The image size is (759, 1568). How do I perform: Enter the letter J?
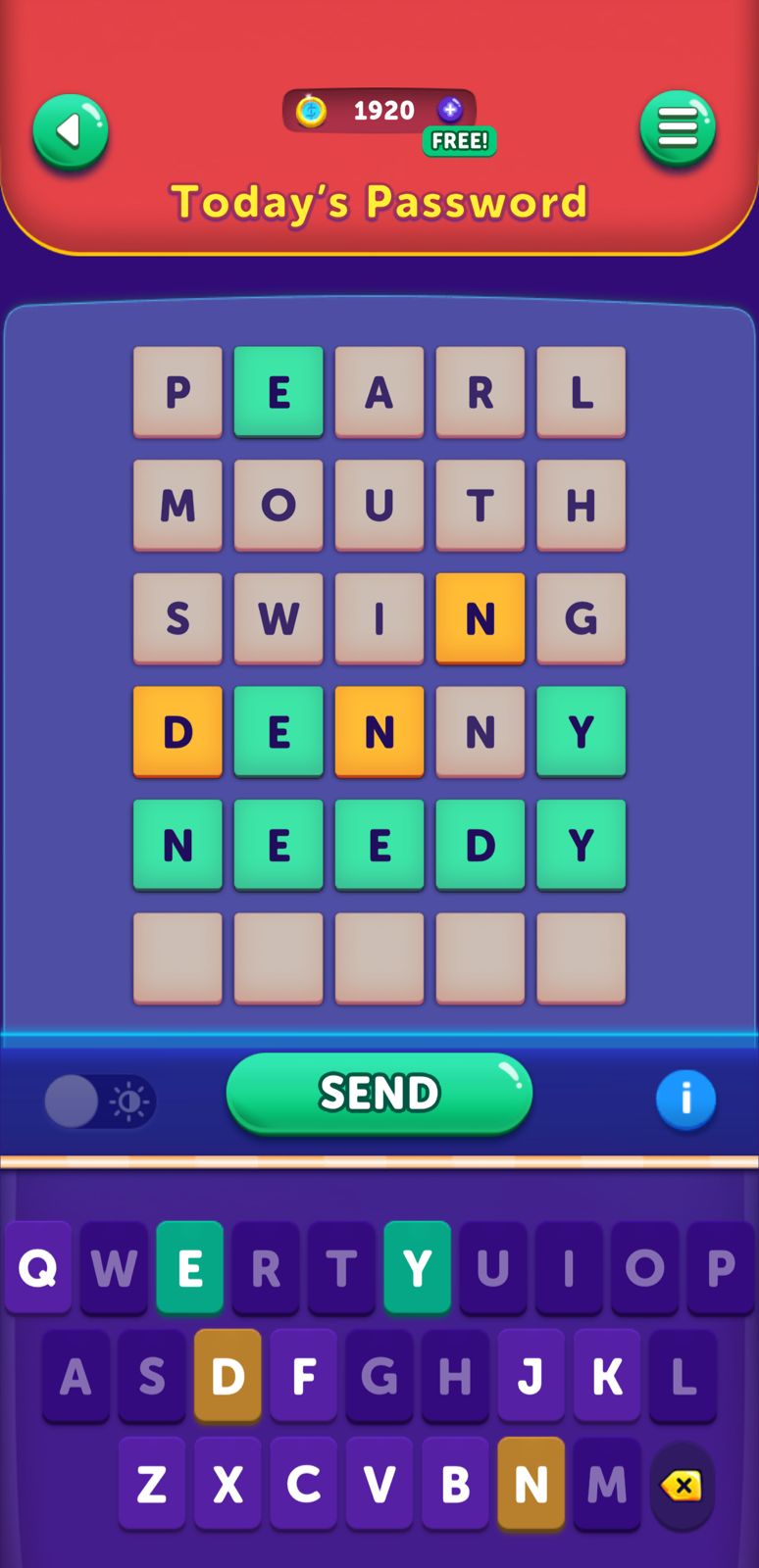531,1376
